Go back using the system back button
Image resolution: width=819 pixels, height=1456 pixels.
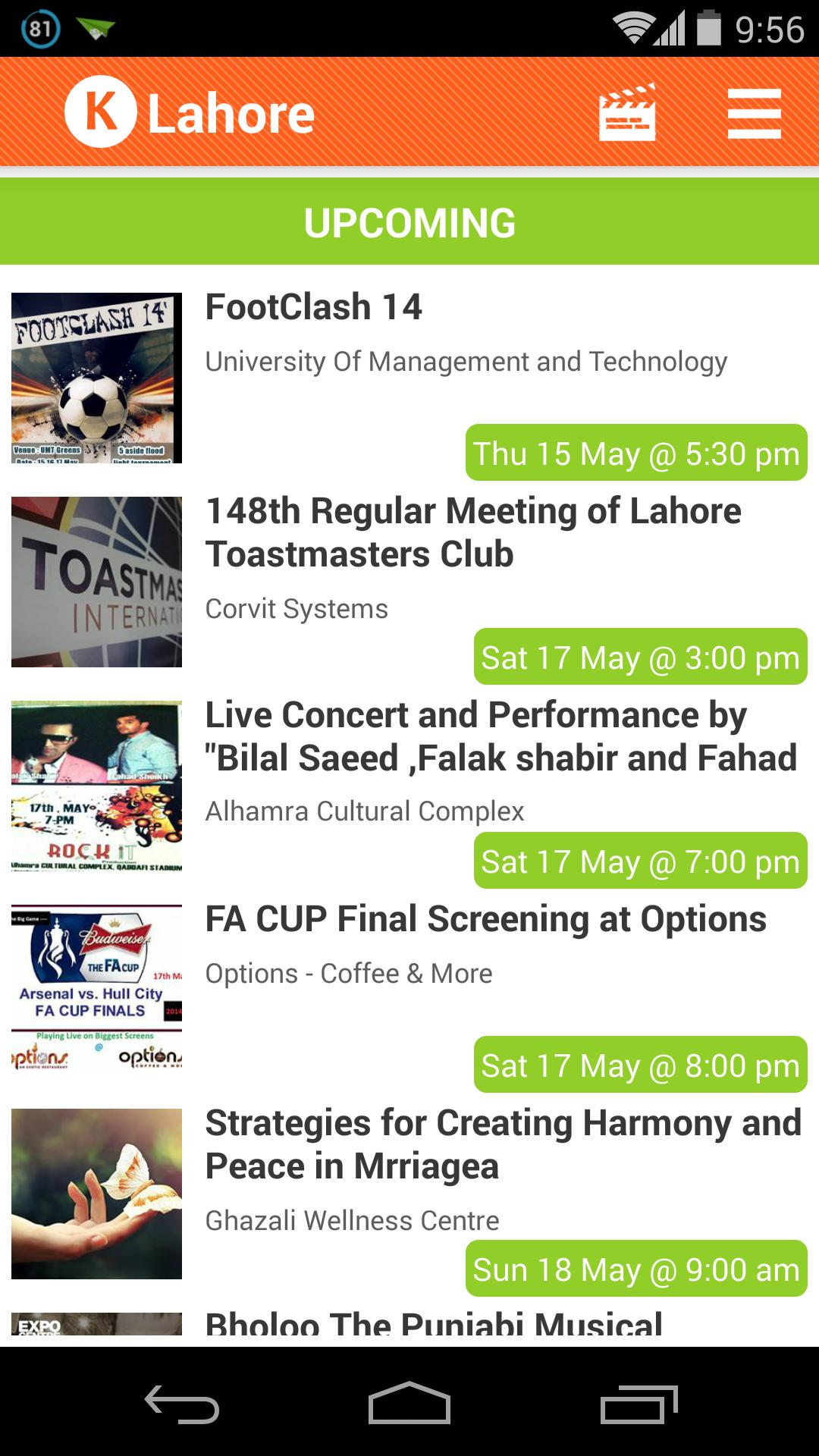coord(182,1404)
